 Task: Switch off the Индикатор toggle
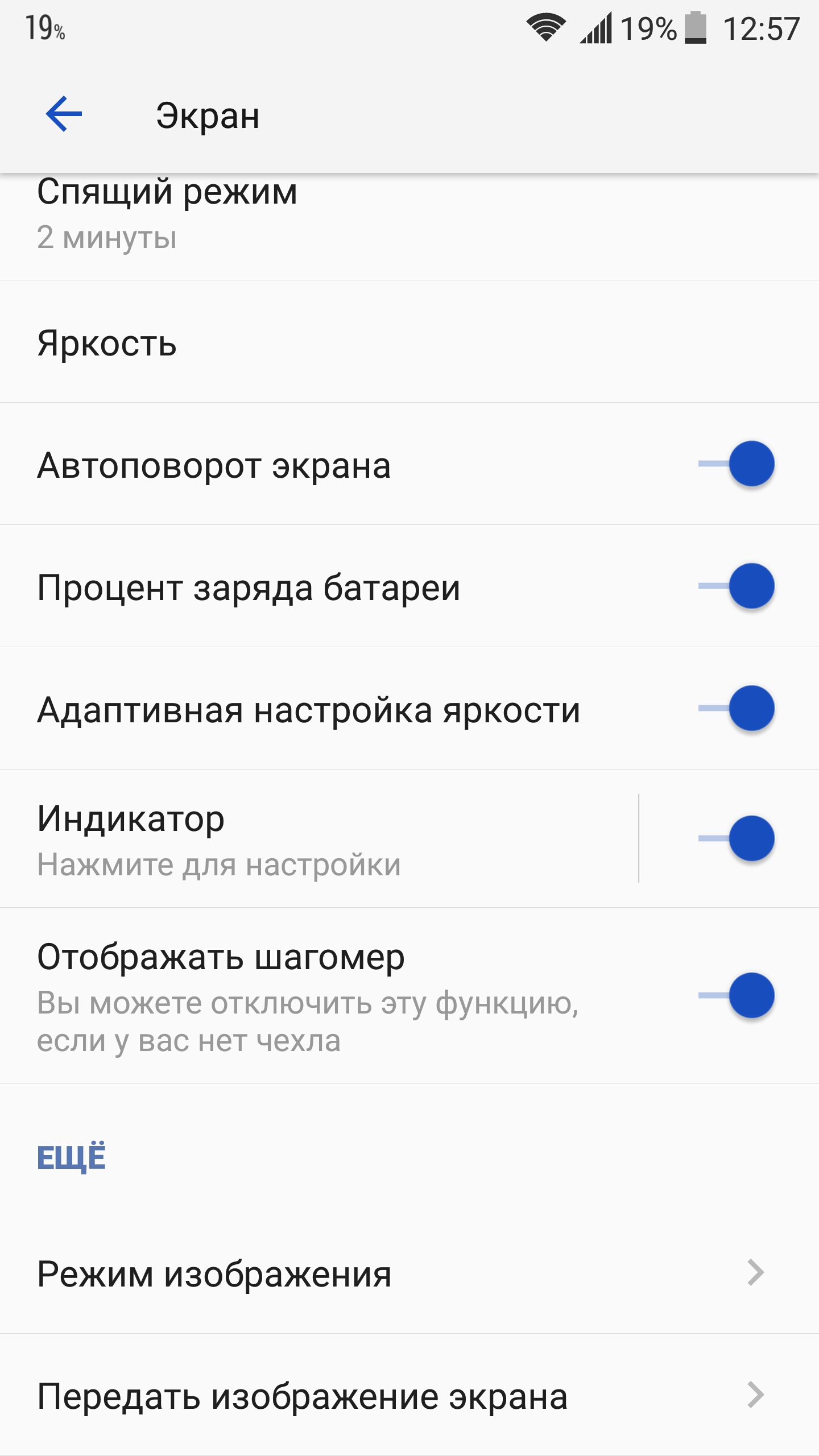tap(736, 839)
